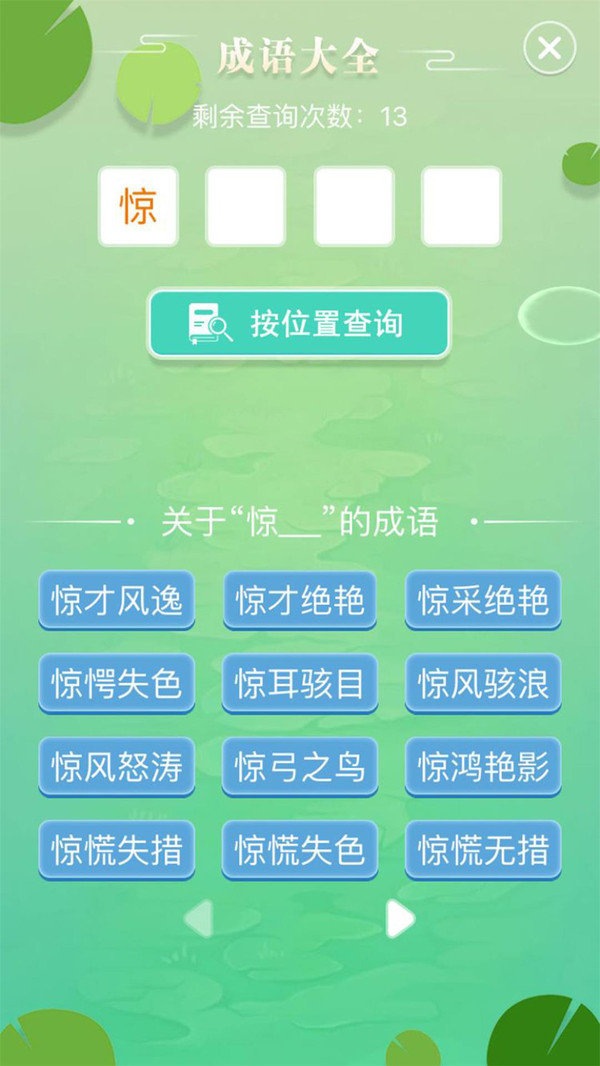Choose the idiom 惊慌失色
This screenshot has width=600, height=1066.
click(x=299, y=850)
